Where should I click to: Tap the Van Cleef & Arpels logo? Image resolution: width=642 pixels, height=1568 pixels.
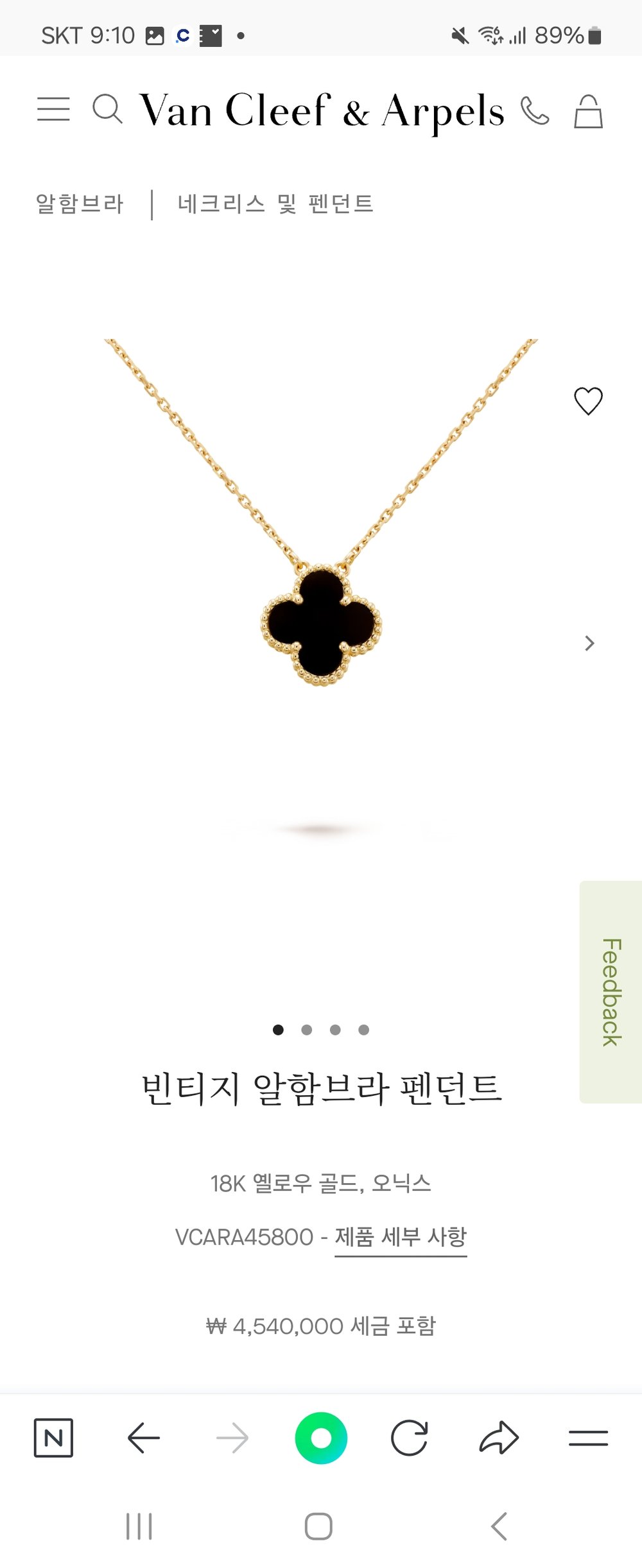coord(322,110)
